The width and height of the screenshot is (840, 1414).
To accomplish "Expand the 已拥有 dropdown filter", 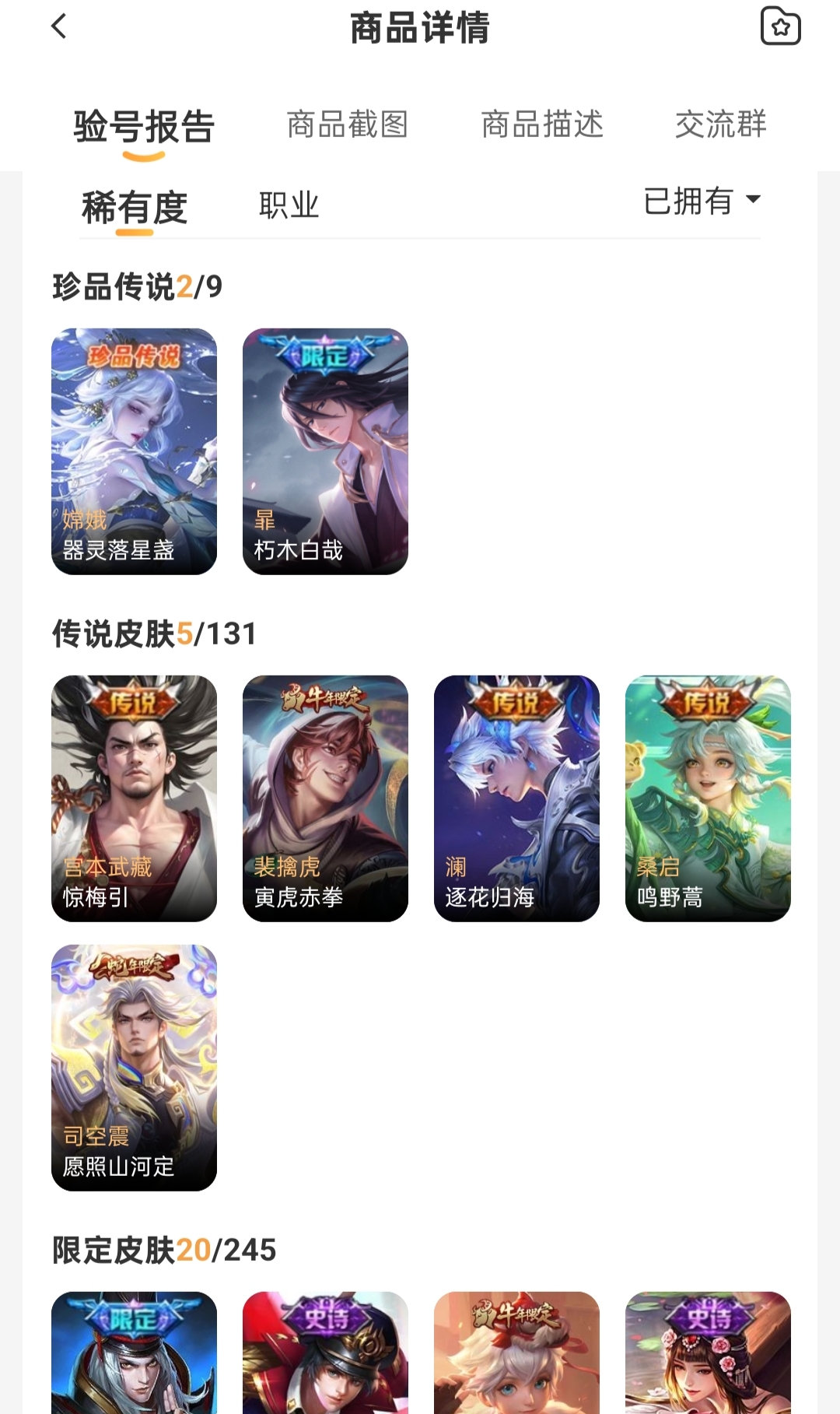I will tap(702, 201).
